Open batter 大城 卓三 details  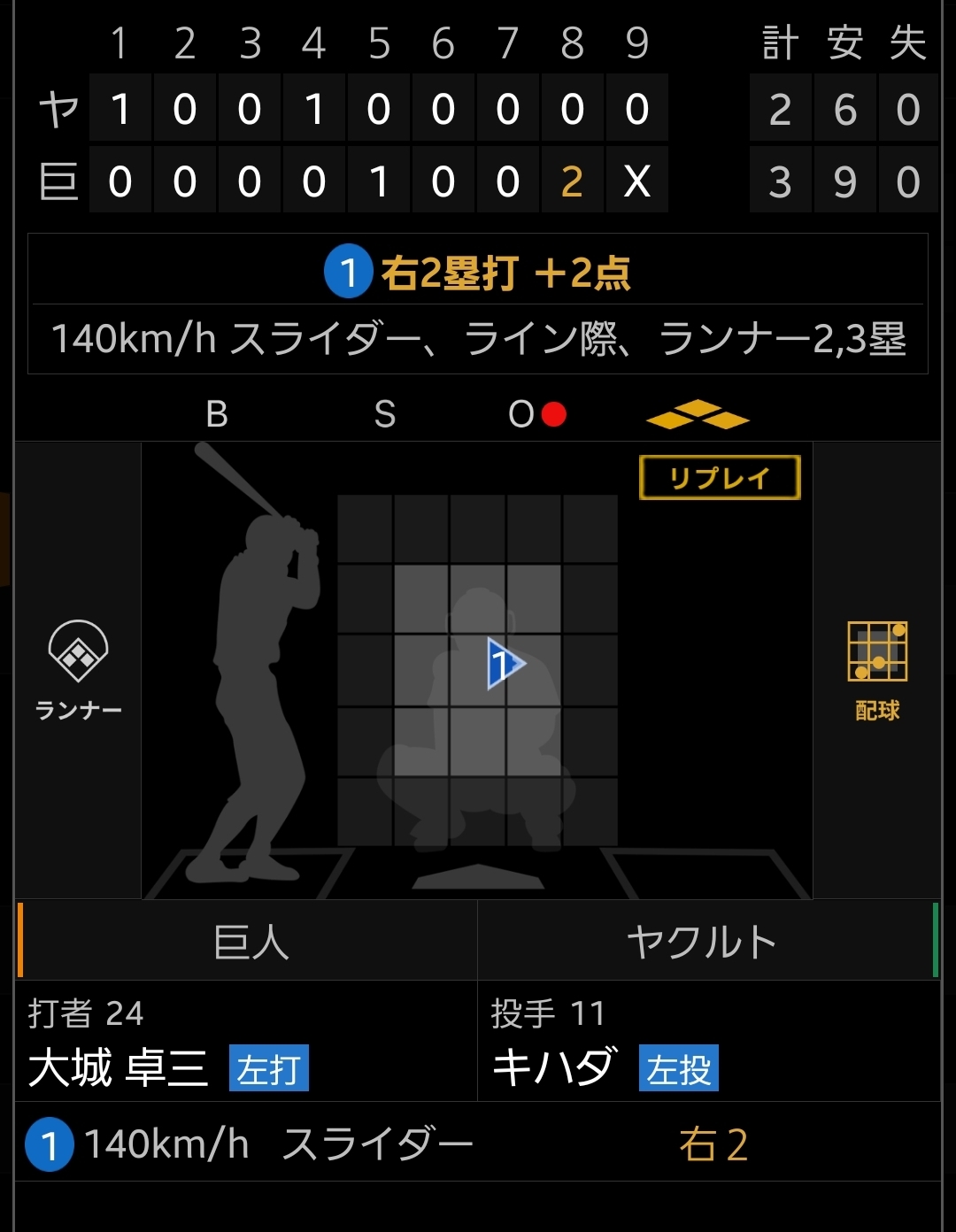point(119,1066)
